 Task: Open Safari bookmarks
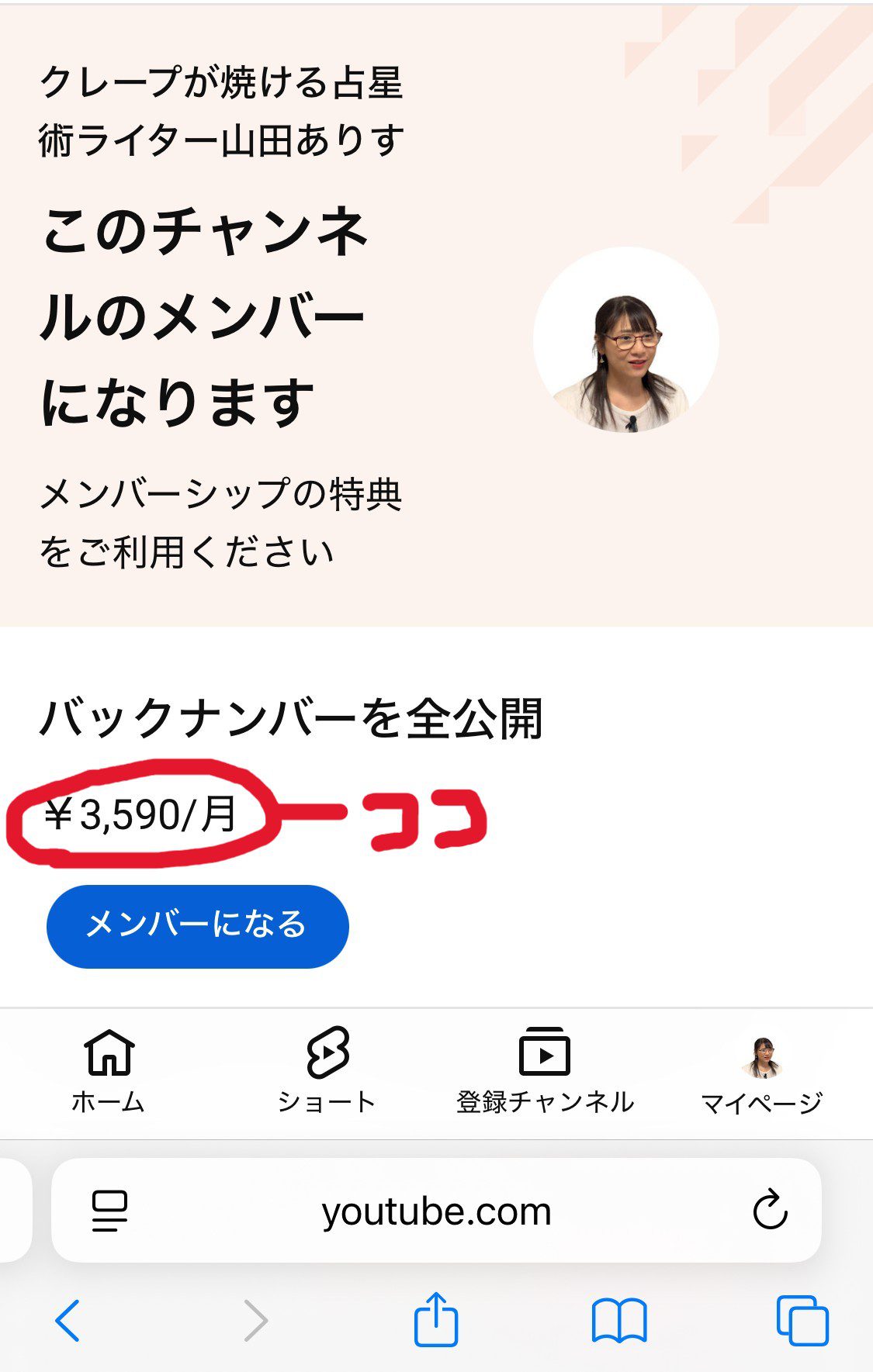point(618,1320)
